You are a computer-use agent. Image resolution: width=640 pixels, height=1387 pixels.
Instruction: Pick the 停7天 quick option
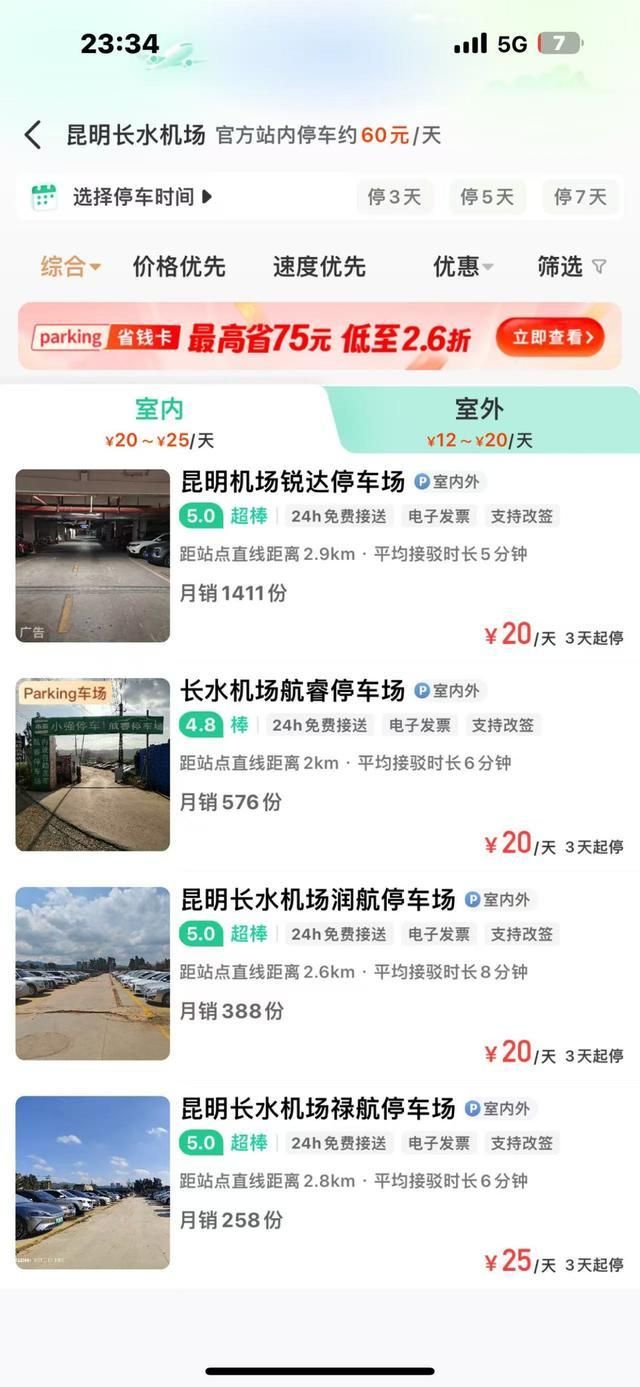pyautogui.click(x=580, y=197)
